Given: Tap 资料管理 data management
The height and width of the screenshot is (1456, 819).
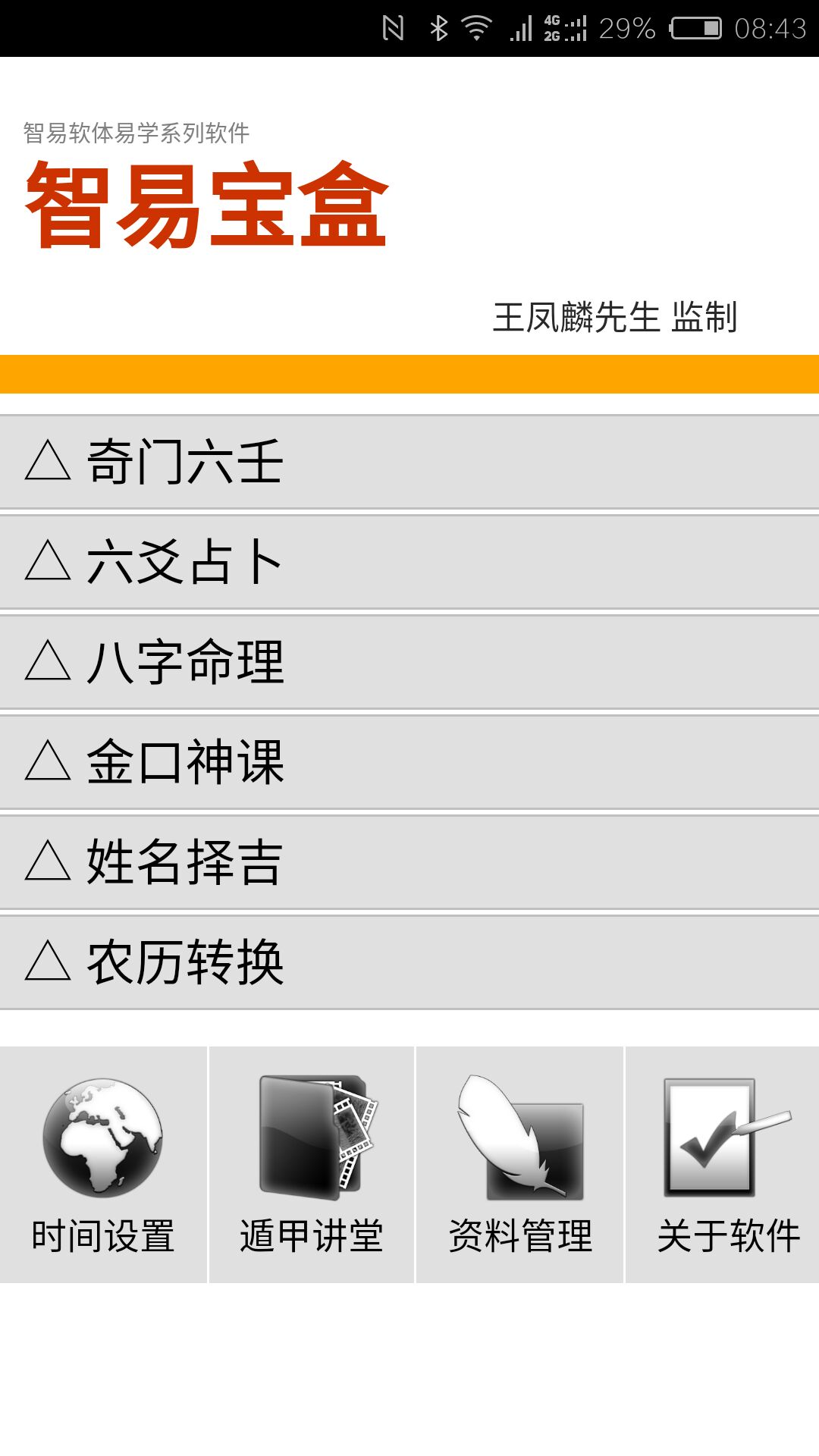Looking at the screenshot, I should click(x=520, y=1165).
